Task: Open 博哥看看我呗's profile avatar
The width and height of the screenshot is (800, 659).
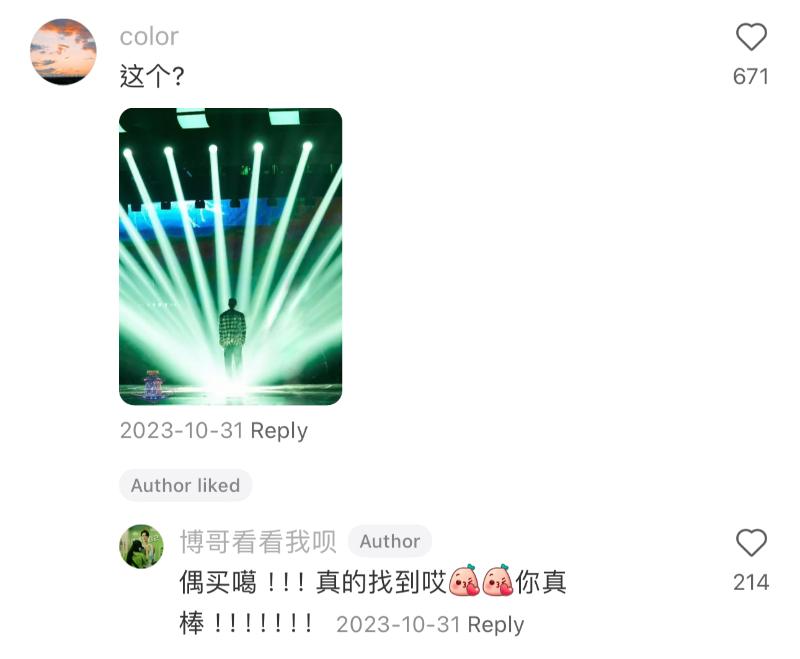Action: (142, 546)
